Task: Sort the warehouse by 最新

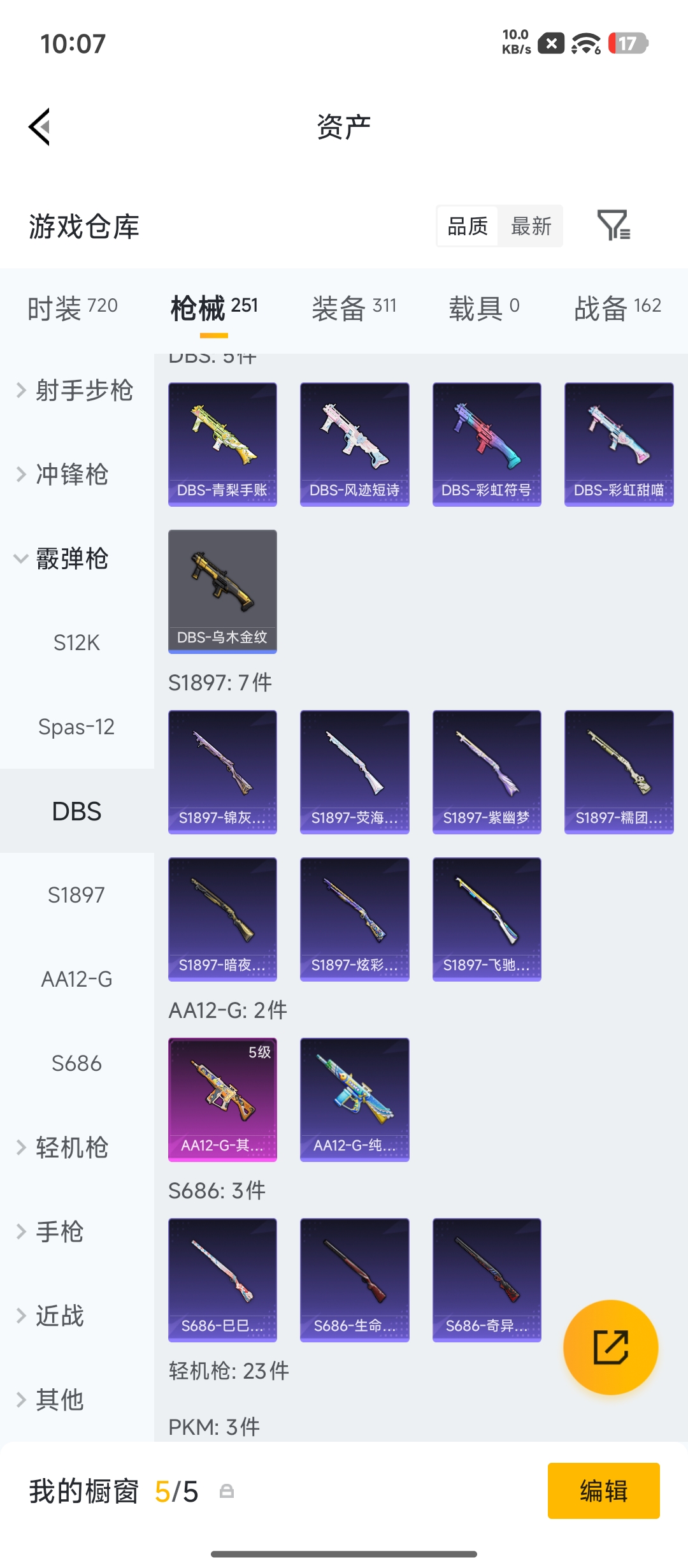Action: pyautogui.click(x=531, y=226)
